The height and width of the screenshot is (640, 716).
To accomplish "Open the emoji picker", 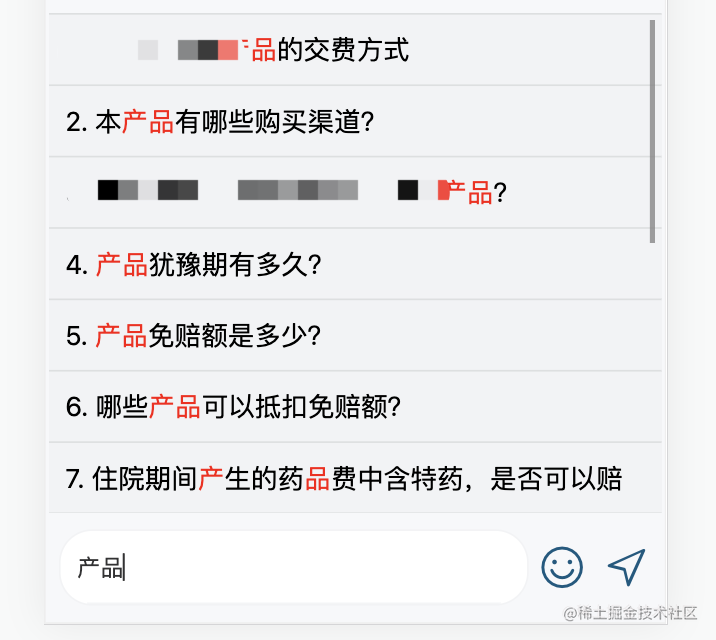I will pos(562,568).
